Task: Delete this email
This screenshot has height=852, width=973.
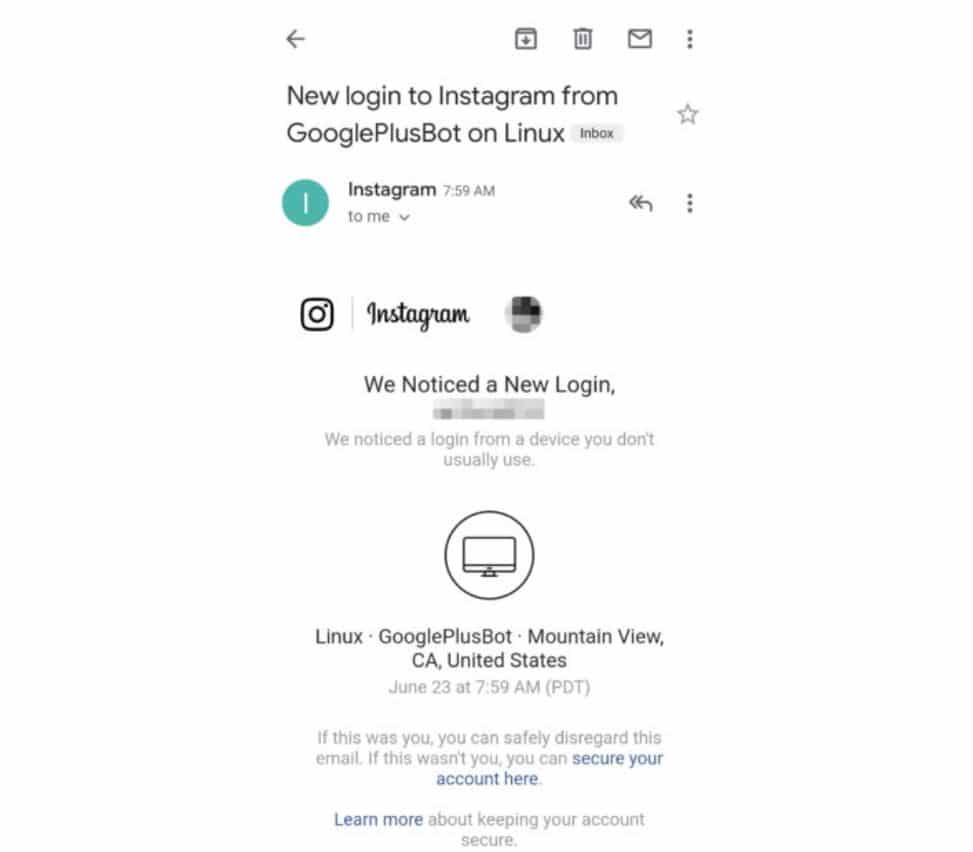Action: pos(583,39)
